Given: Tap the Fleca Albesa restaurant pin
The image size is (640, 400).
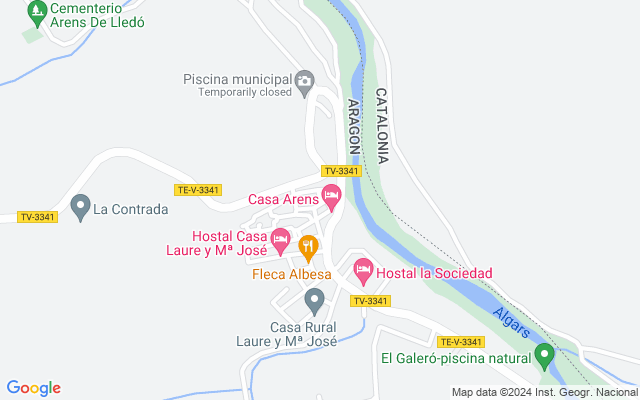Looking at the screenshot, I should [x=308, y=244].
